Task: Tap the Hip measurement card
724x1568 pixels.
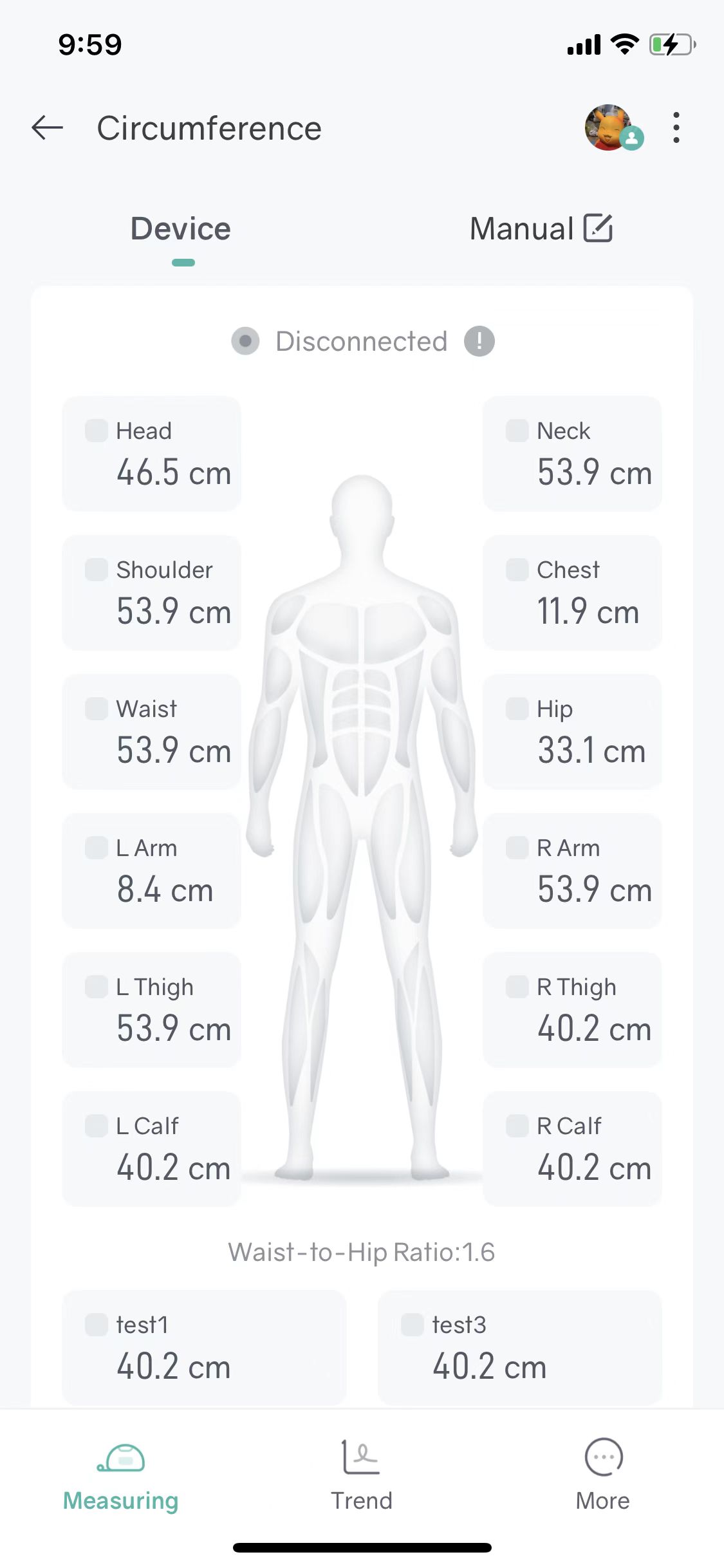Action: [x=572, y=732]
